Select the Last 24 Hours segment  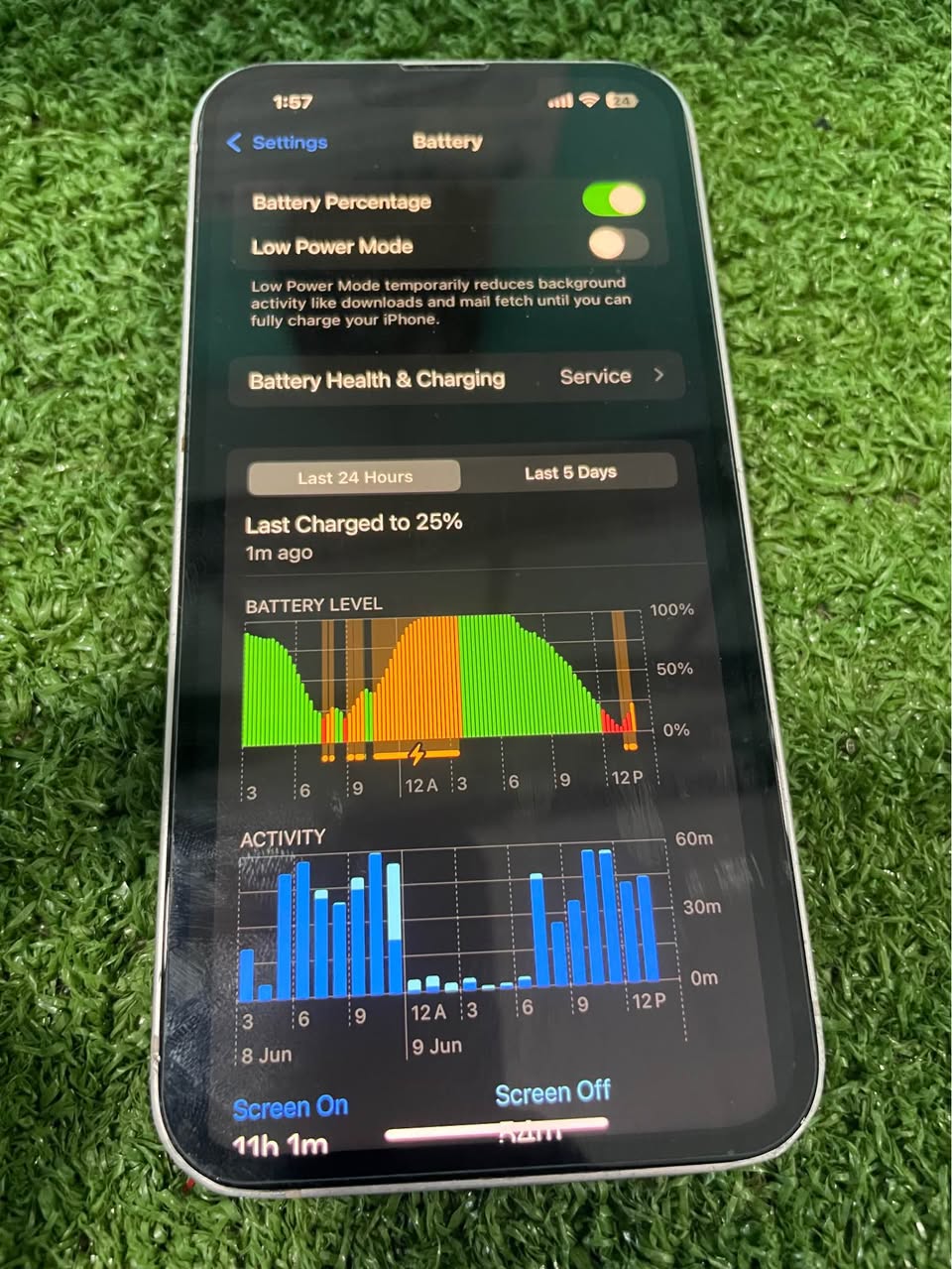point(354,477)
